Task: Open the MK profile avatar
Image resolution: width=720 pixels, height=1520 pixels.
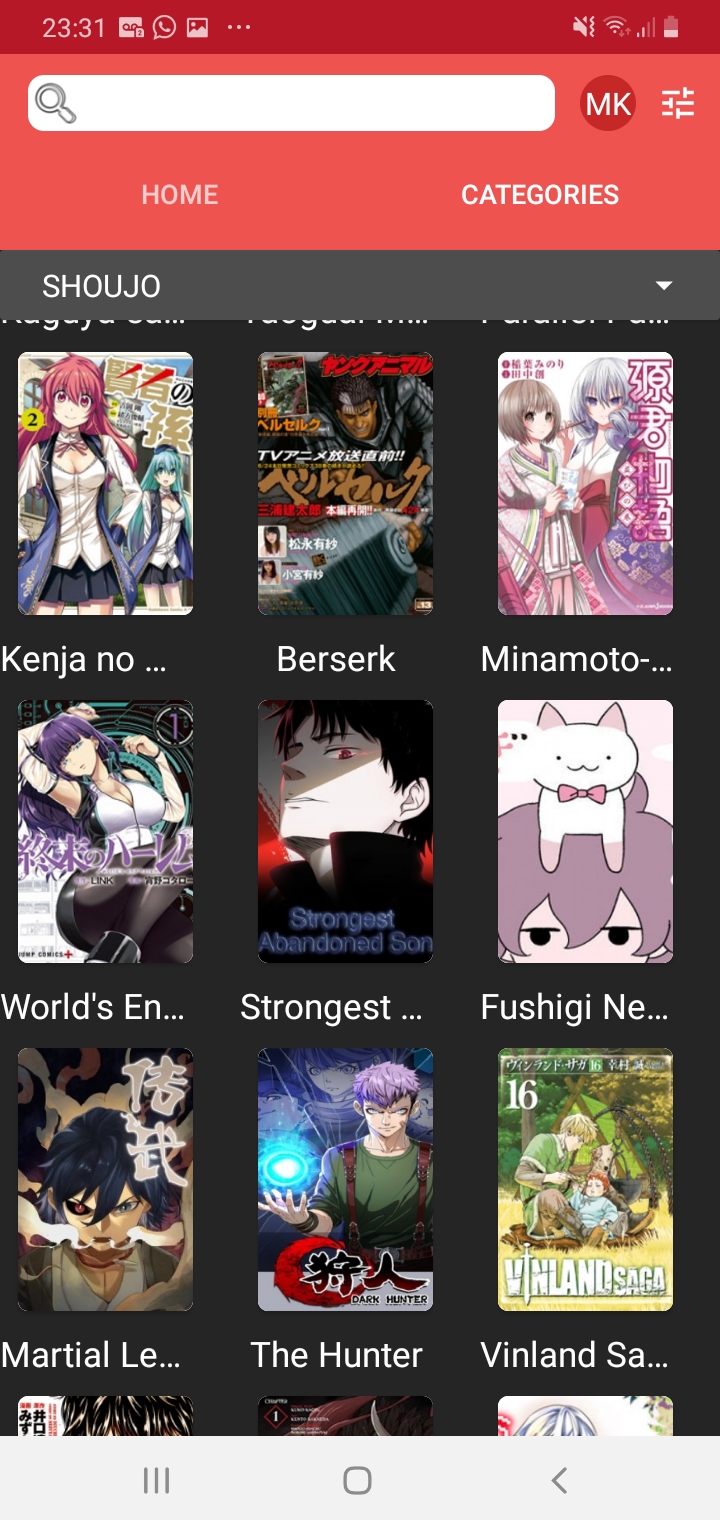Action: [x=608, y=103]
